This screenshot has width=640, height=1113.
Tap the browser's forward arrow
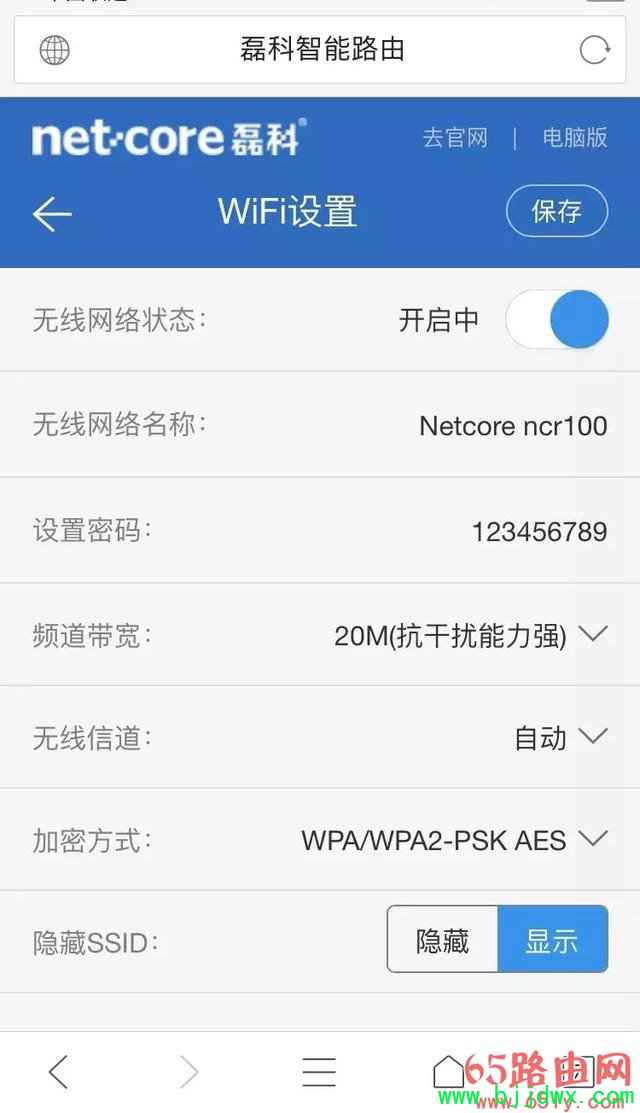click(189, 1071)
